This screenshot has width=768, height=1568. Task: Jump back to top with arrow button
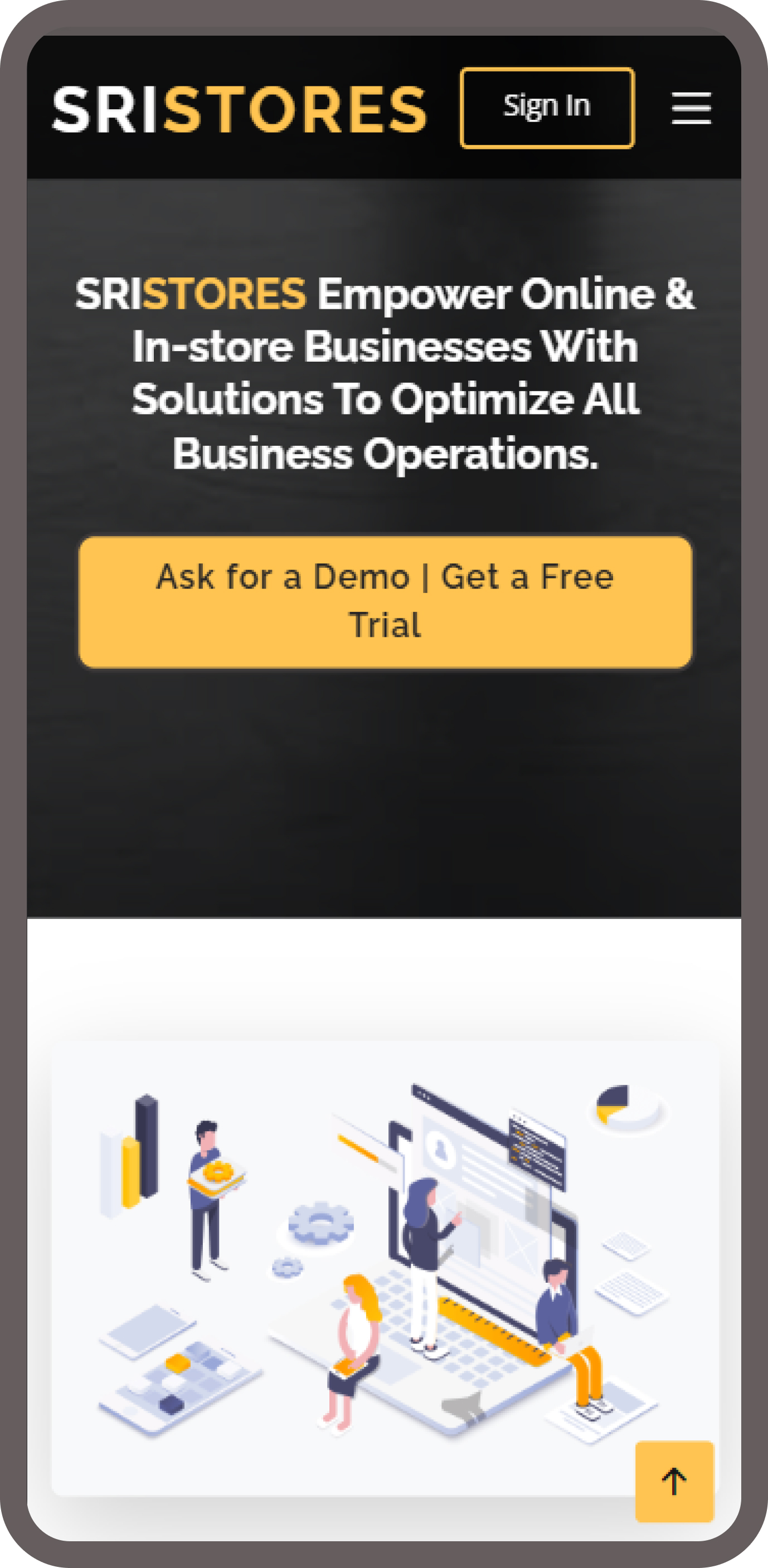click(x=674, y=1481)
